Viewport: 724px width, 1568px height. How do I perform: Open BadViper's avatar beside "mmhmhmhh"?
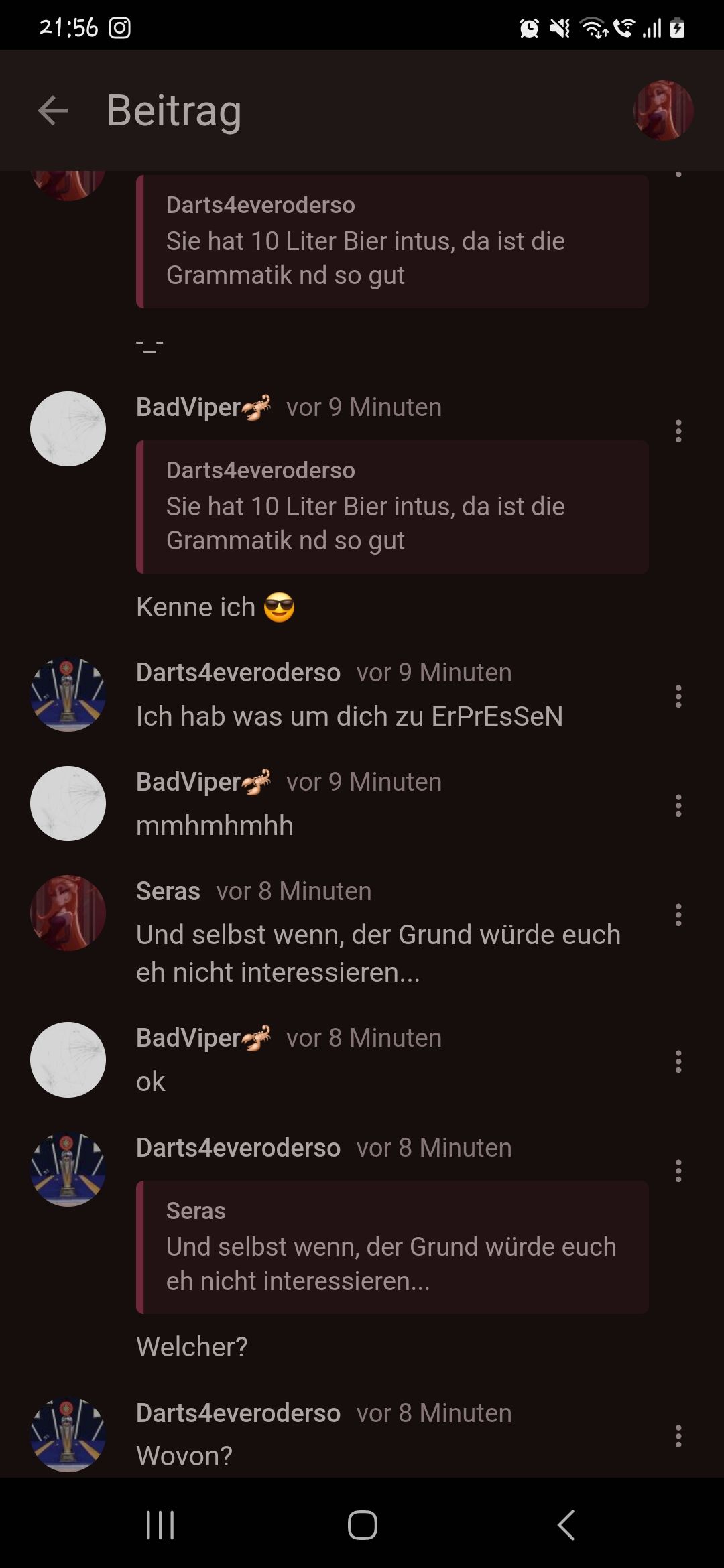tap(68, 803)
